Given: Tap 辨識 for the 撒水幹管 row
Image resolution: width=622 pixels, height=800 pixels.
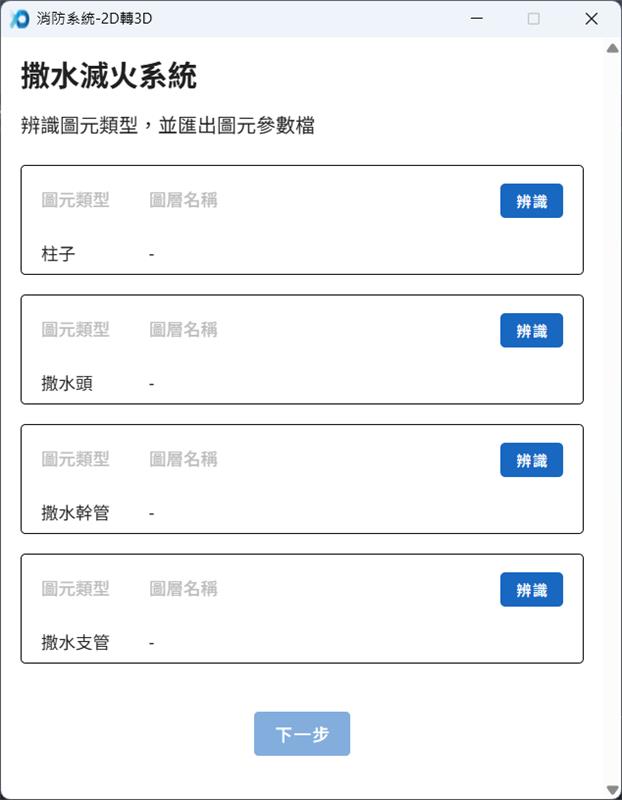Looking at the screenshot, I should click(531, 460).
